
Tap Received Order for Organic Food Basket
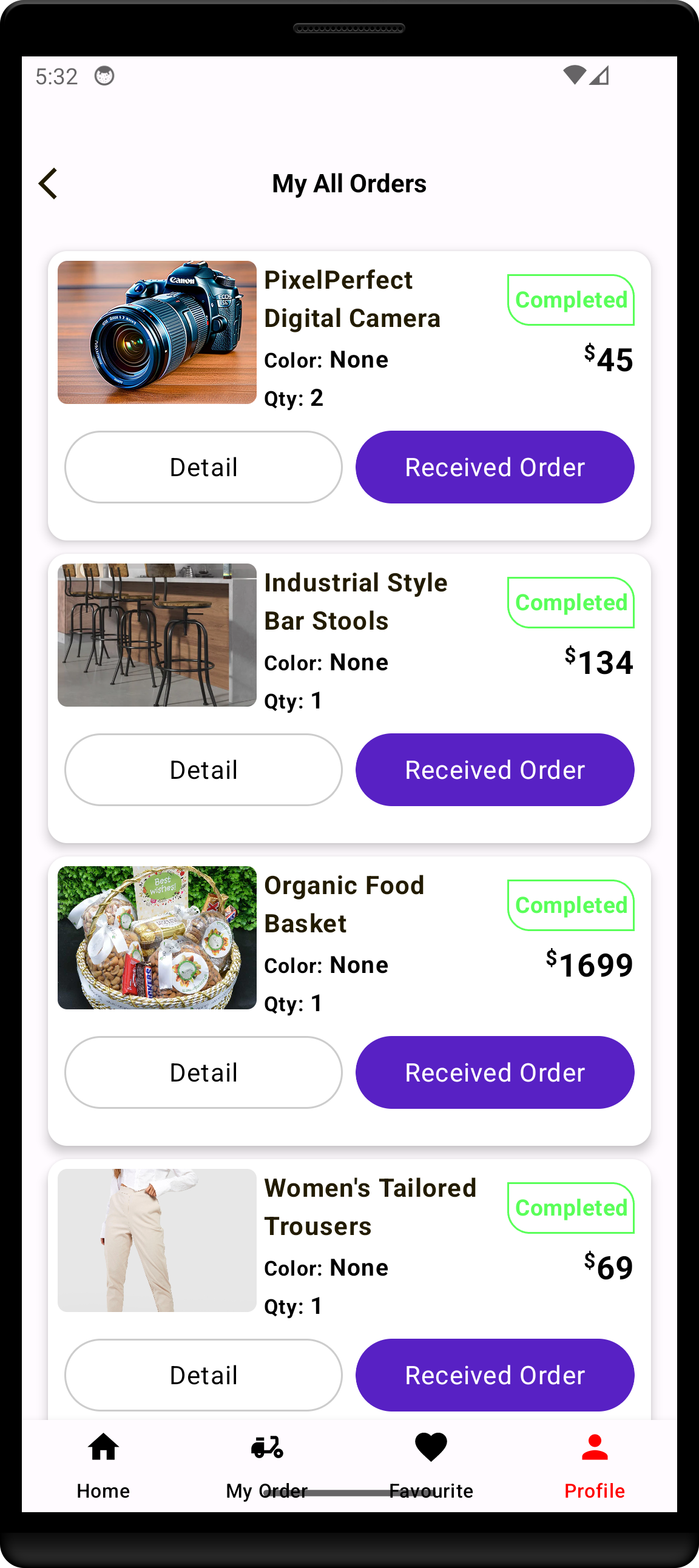(495, 1072)
